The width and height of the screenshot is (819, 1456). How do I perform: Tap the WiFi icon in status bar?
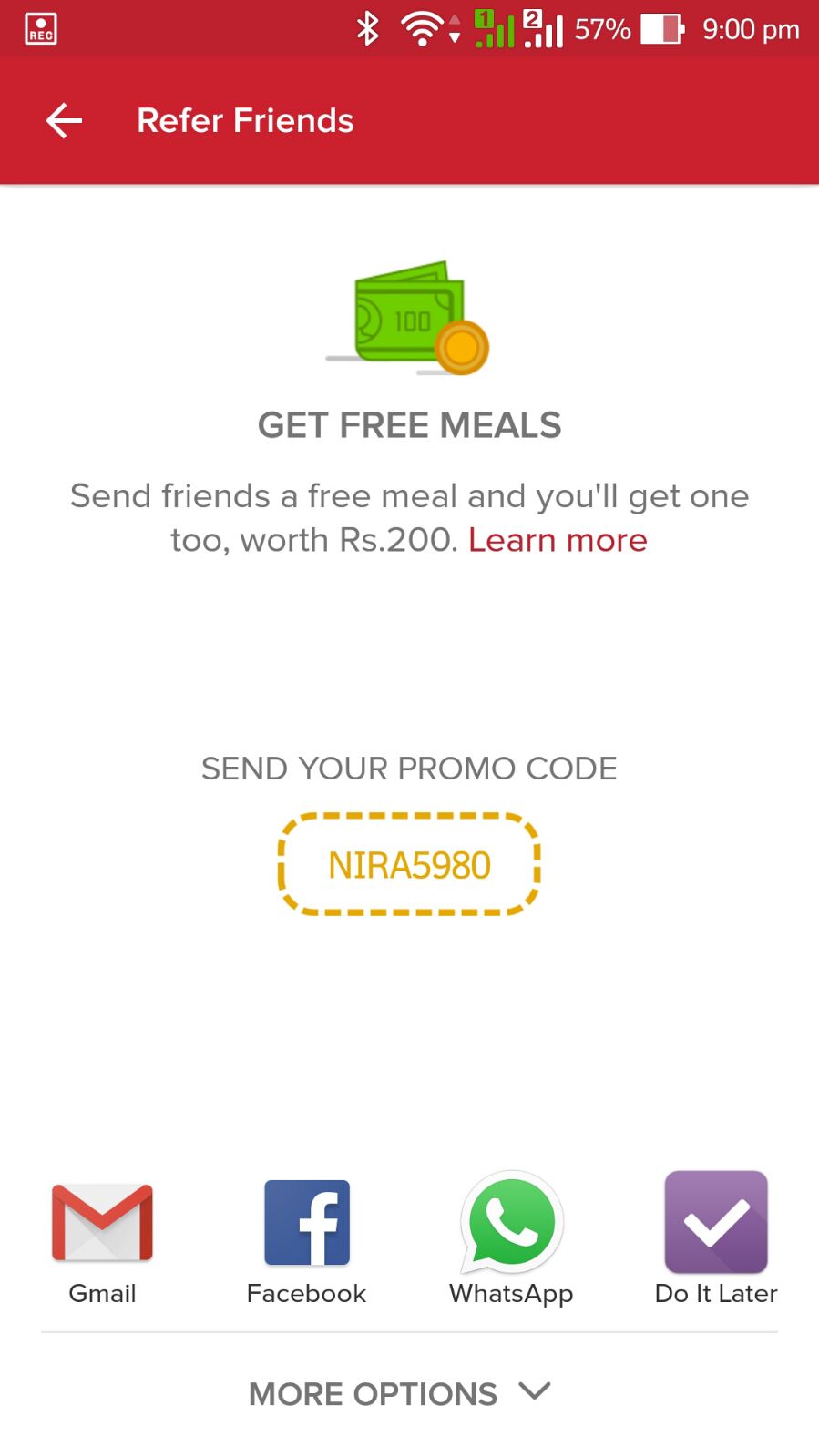click(421, 28)
